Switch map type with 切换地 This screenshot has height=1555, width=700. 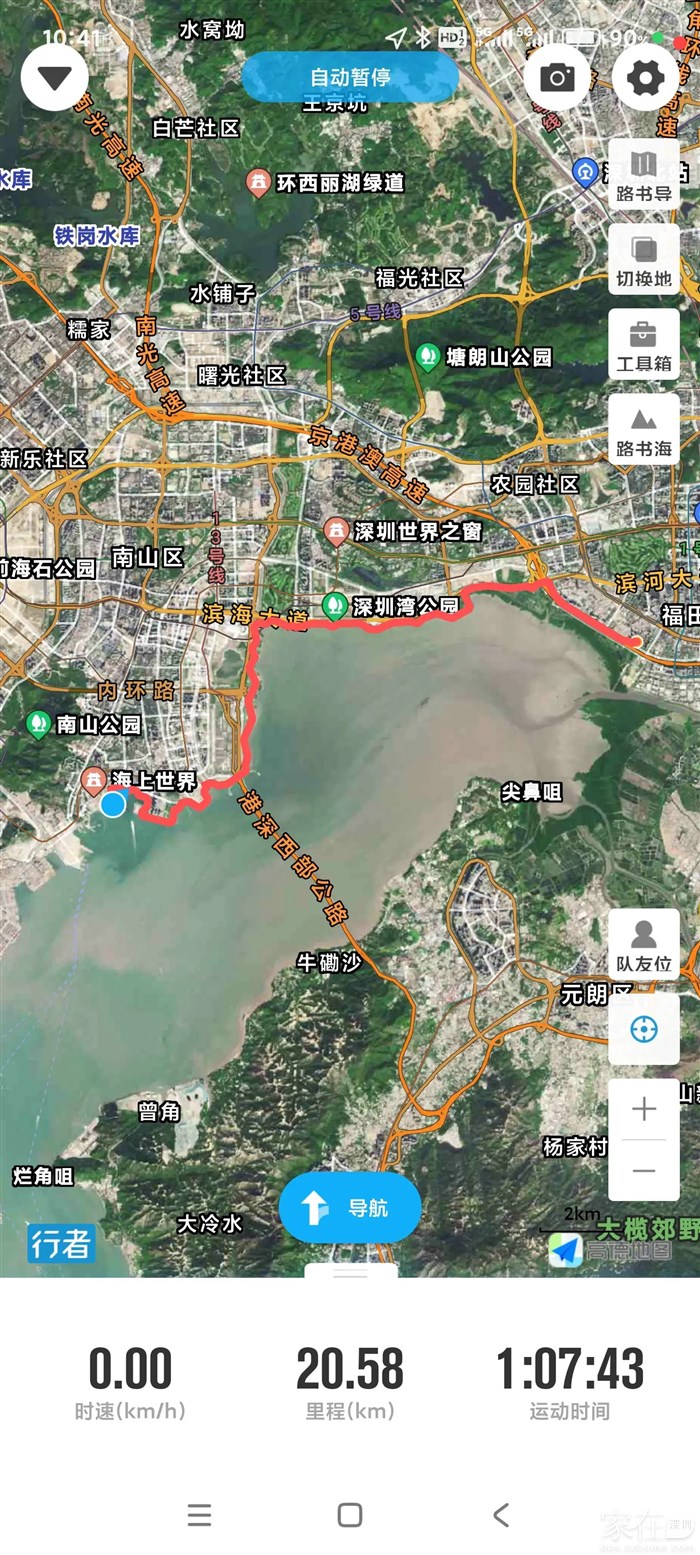(x=644, y=259)
